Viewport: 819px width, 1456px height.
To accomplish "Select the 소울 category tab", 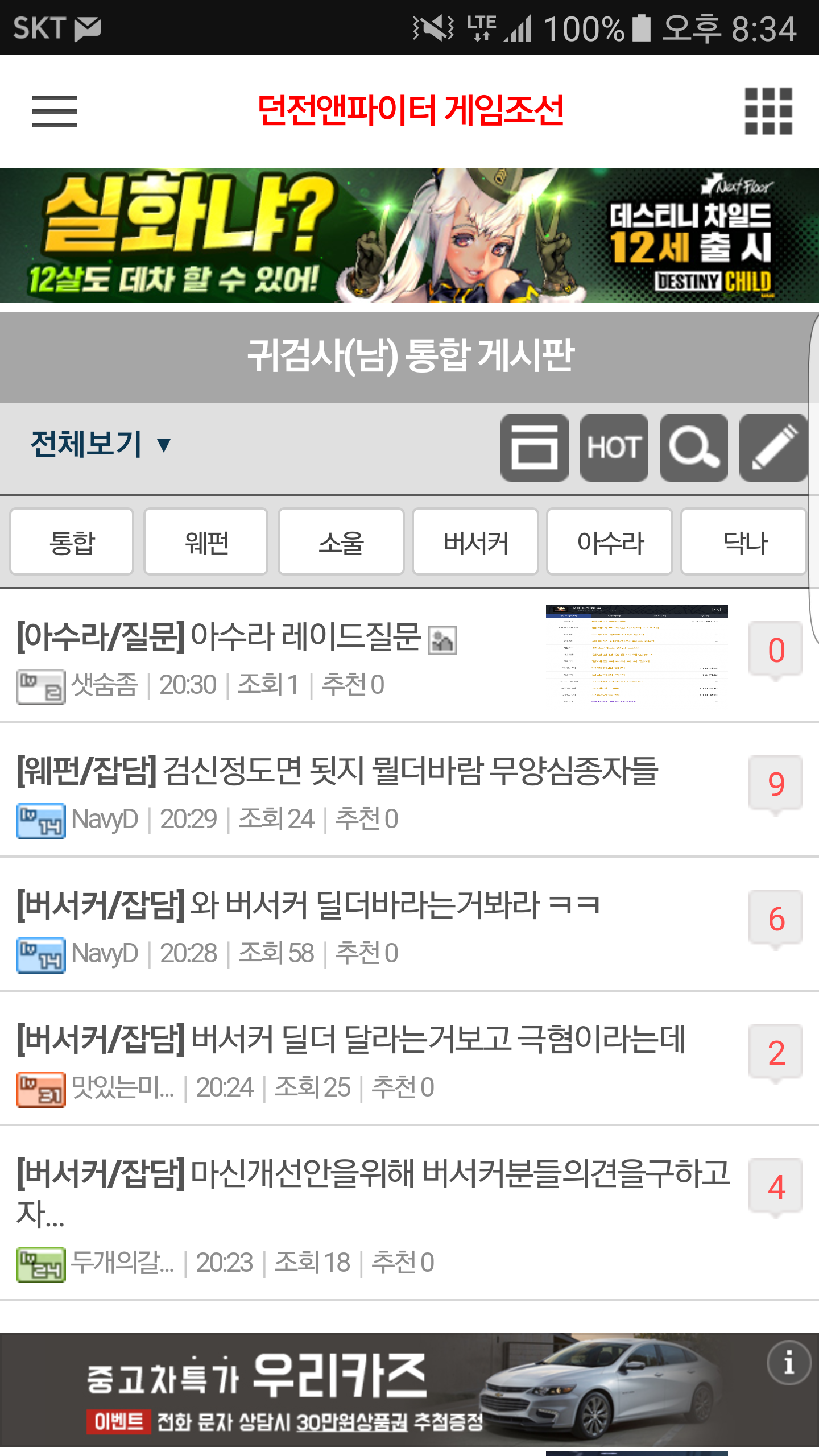I will pyautogui.click(x=341, y=542).
